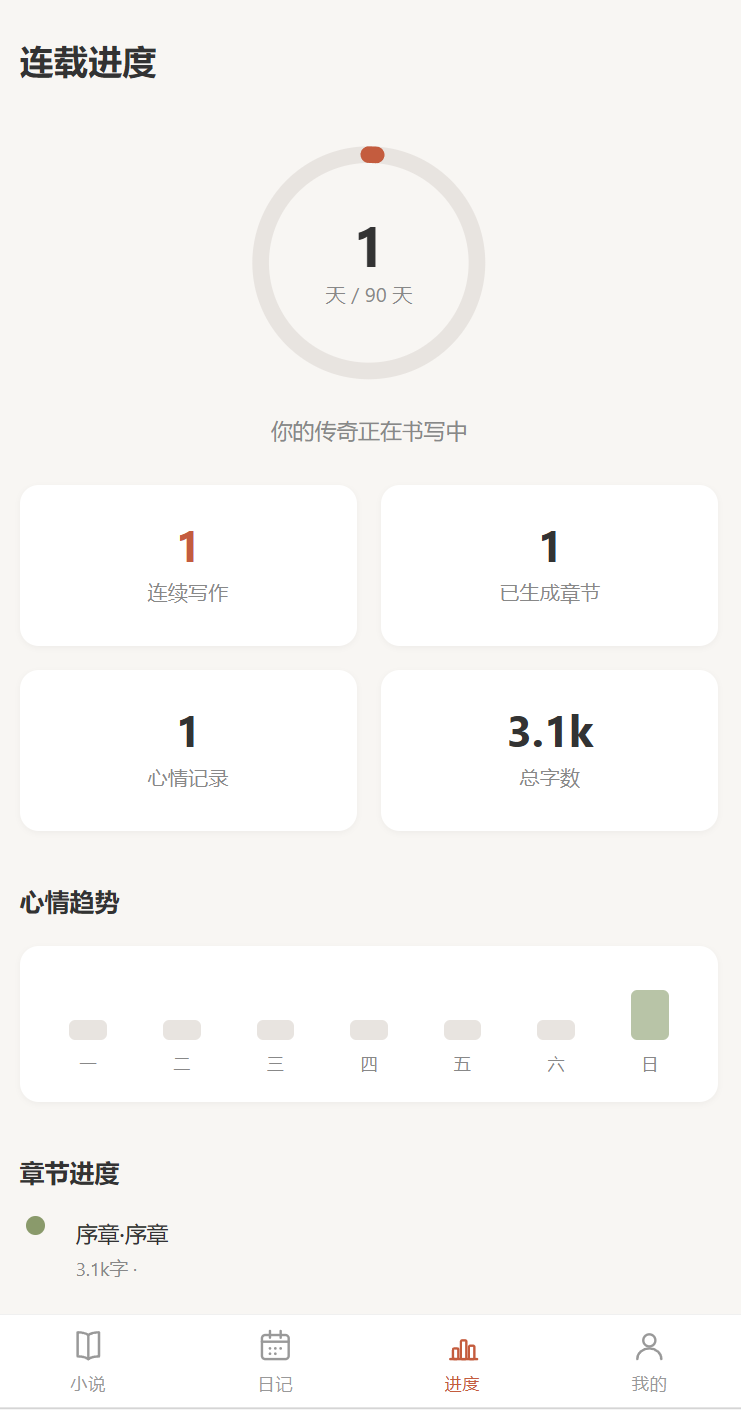Go to the 我的 tab
This screenshot has width=741, height=1413.
point(649,1361)
